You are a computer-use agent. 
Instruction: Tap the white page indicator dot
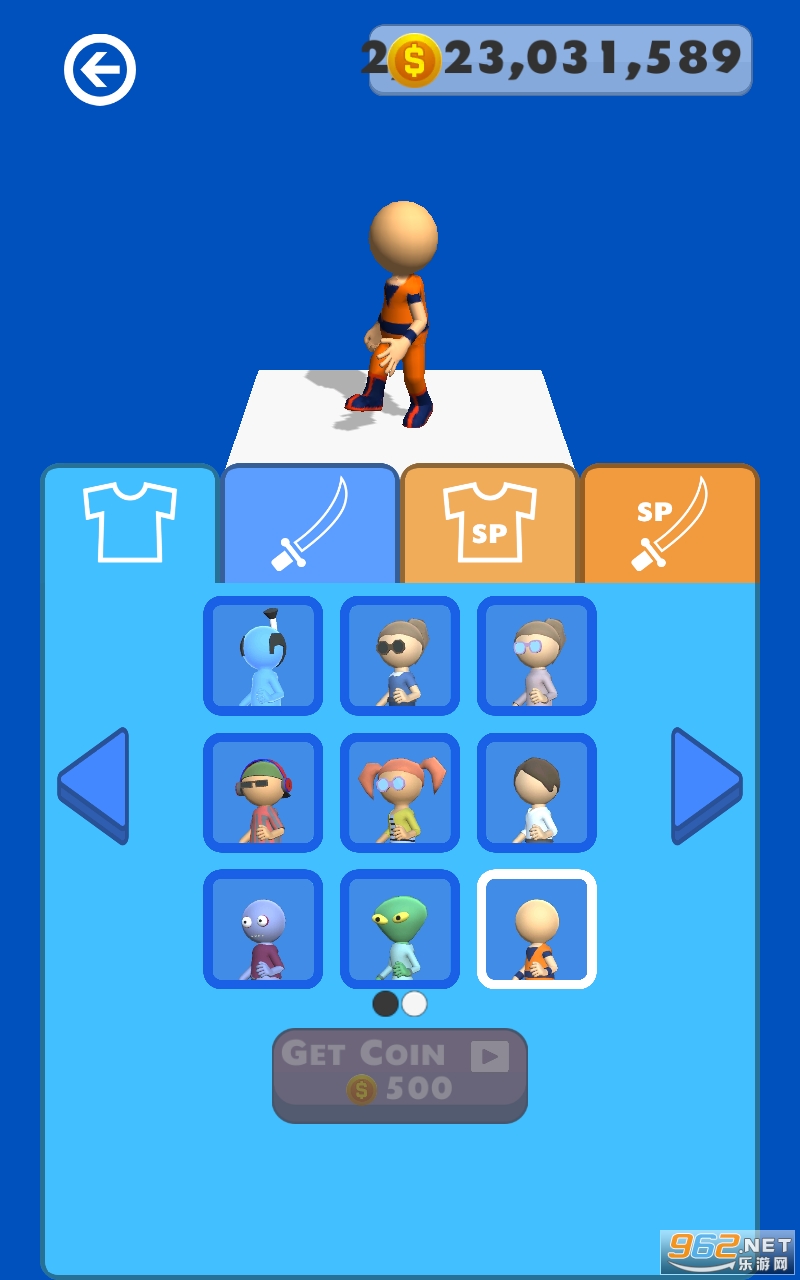[414, 1004]
